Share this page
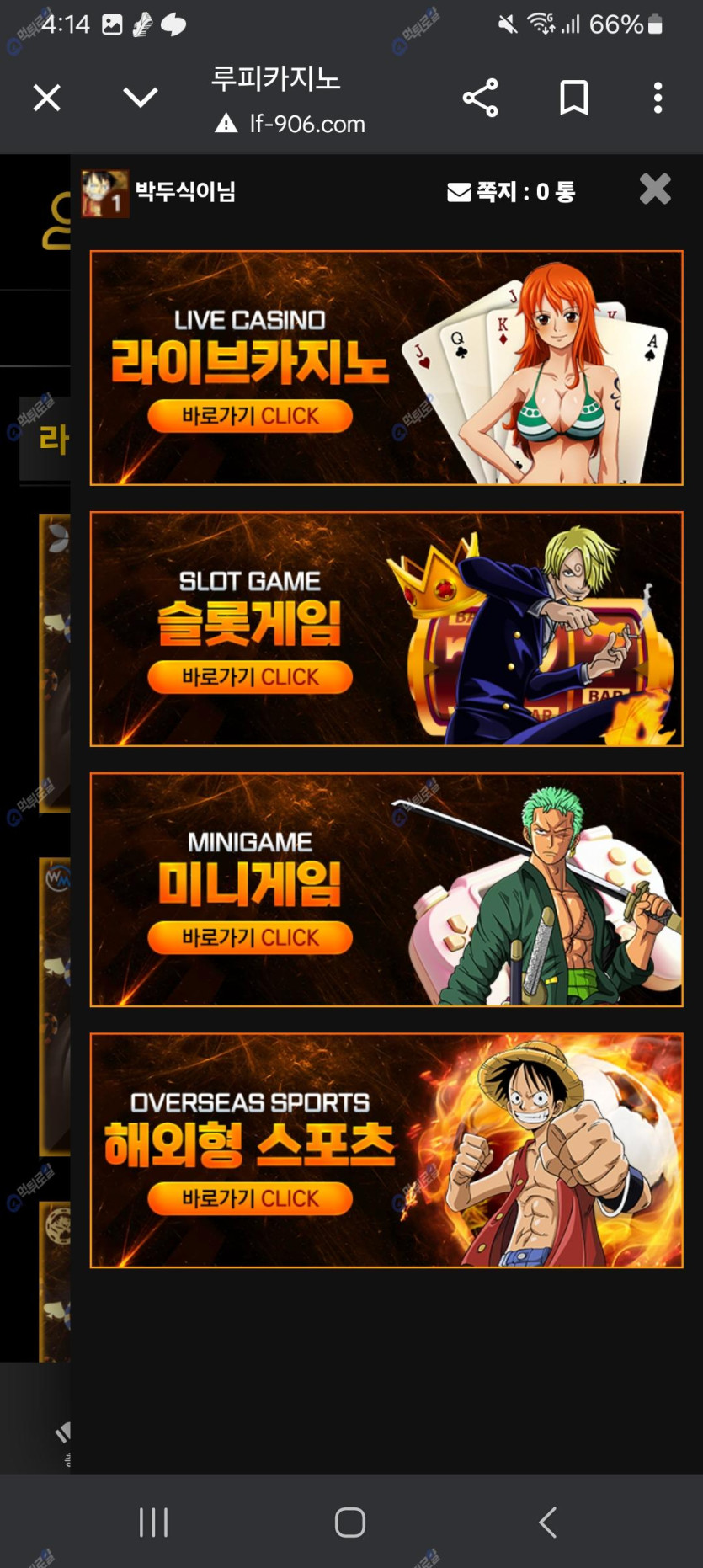The width and height of the screenshot is (703, 1568). (x=480, y=99)
